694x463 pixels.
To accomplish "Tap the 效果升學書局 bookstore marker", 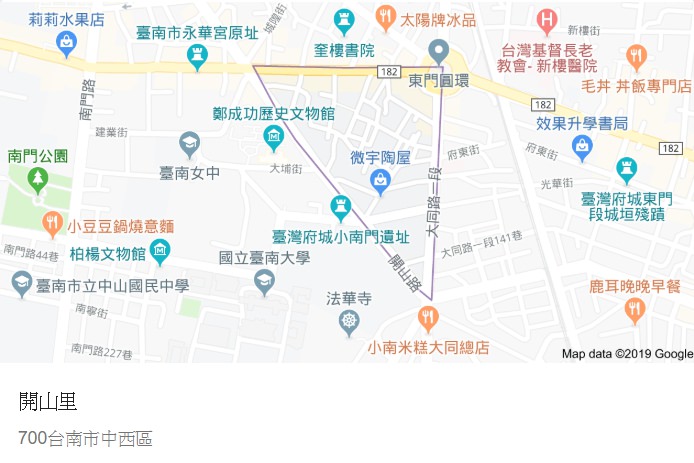I will pyautogui.click(x=581, y=147).
